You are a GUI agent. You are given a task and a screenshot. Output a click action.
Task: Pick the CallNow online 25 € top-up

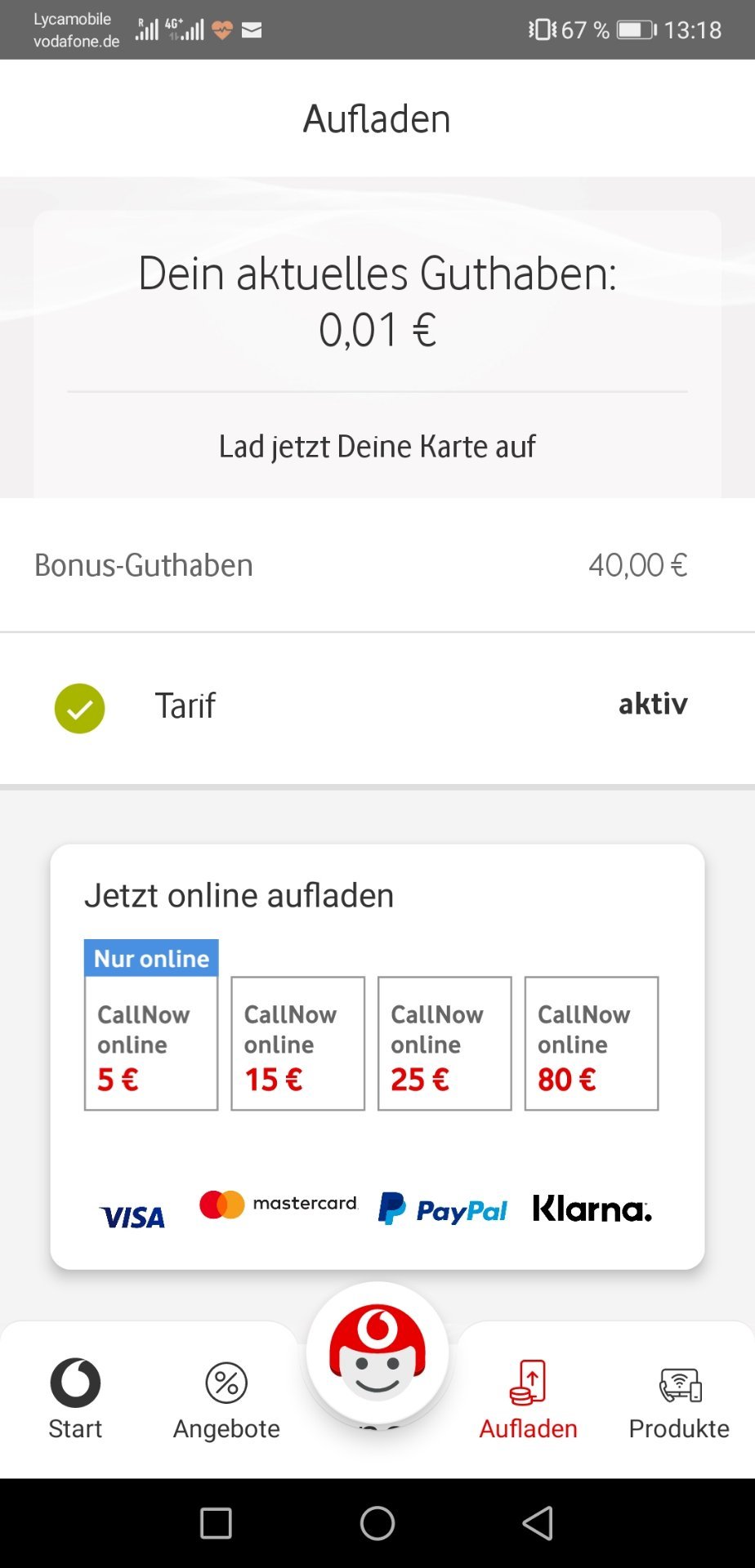(x=445, y=1043)
